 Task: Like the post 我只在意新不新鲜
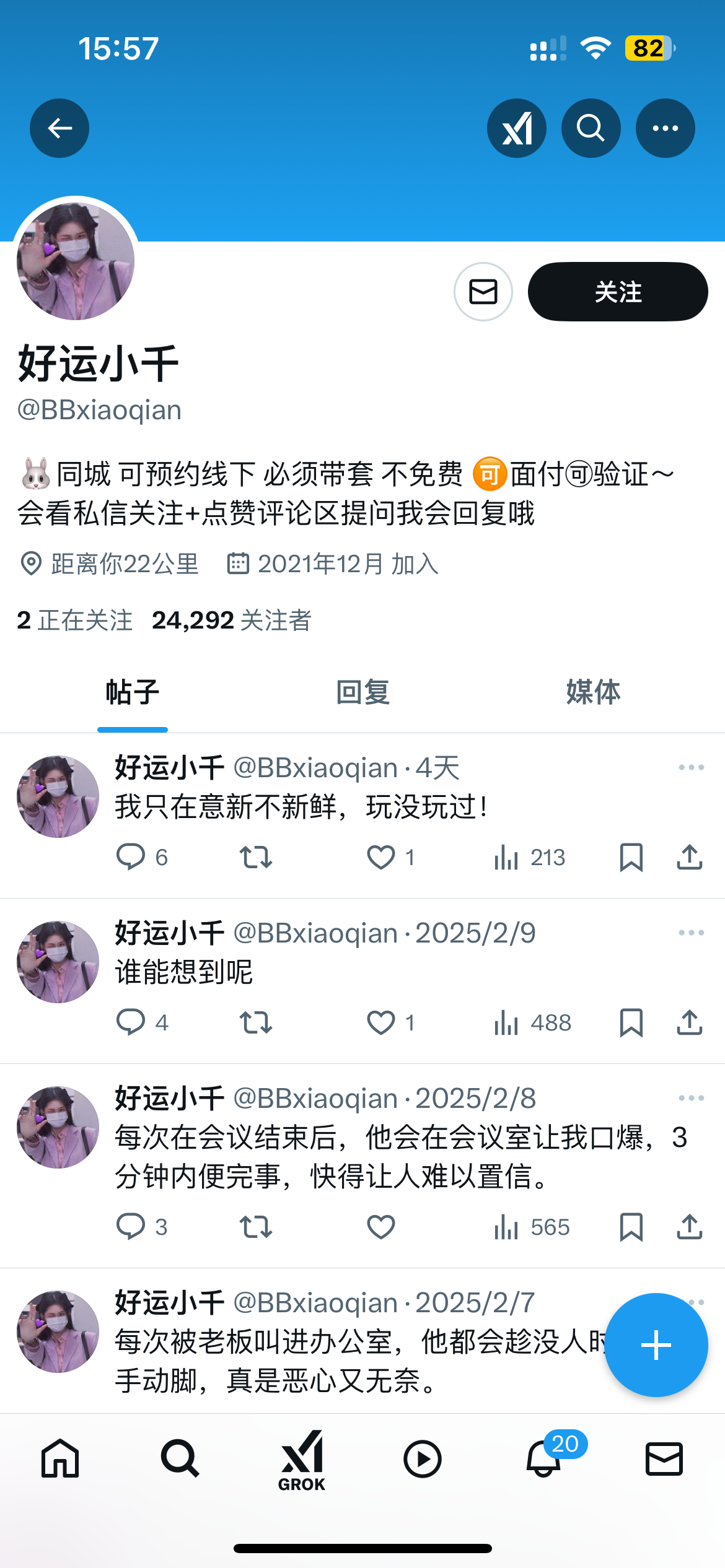click(x=381, y=858)
